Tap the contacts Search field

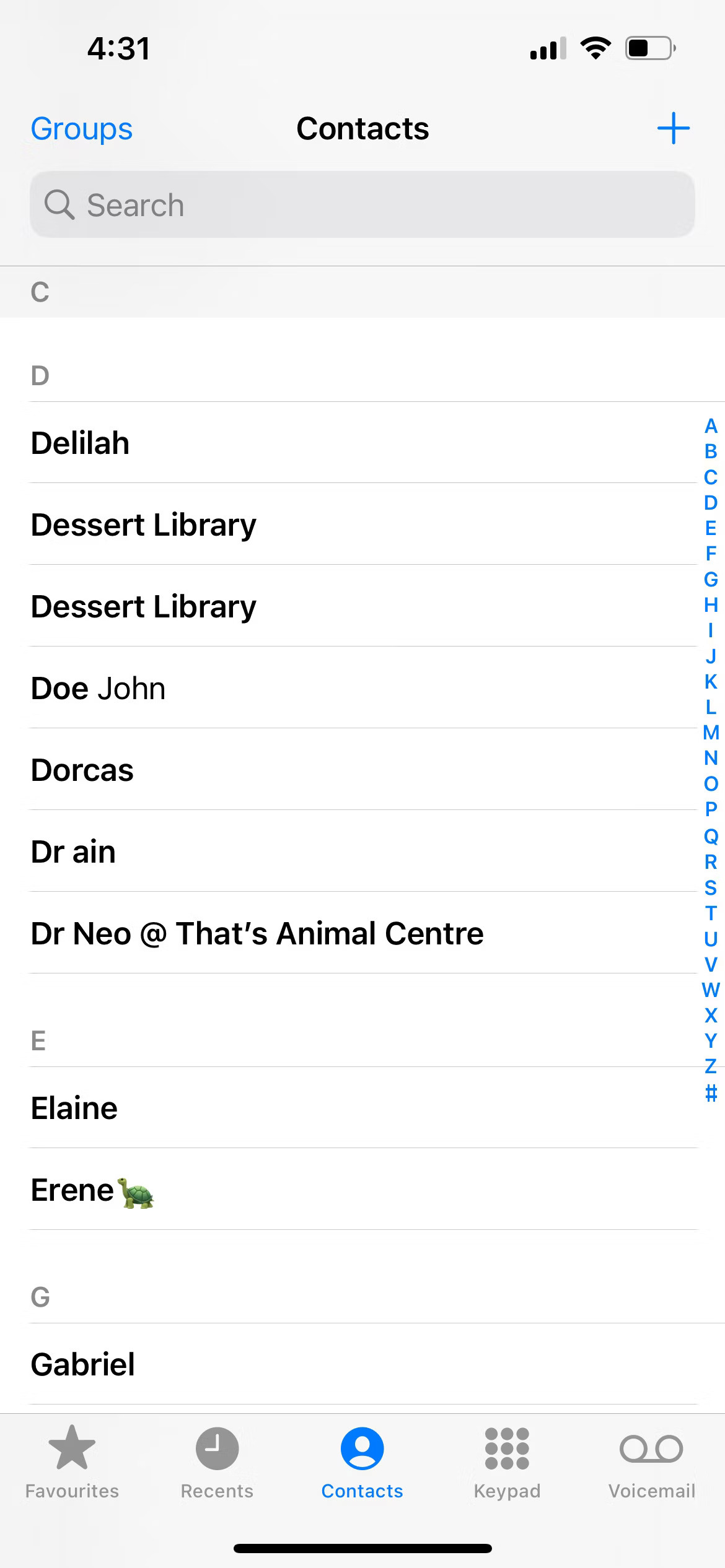362,205
